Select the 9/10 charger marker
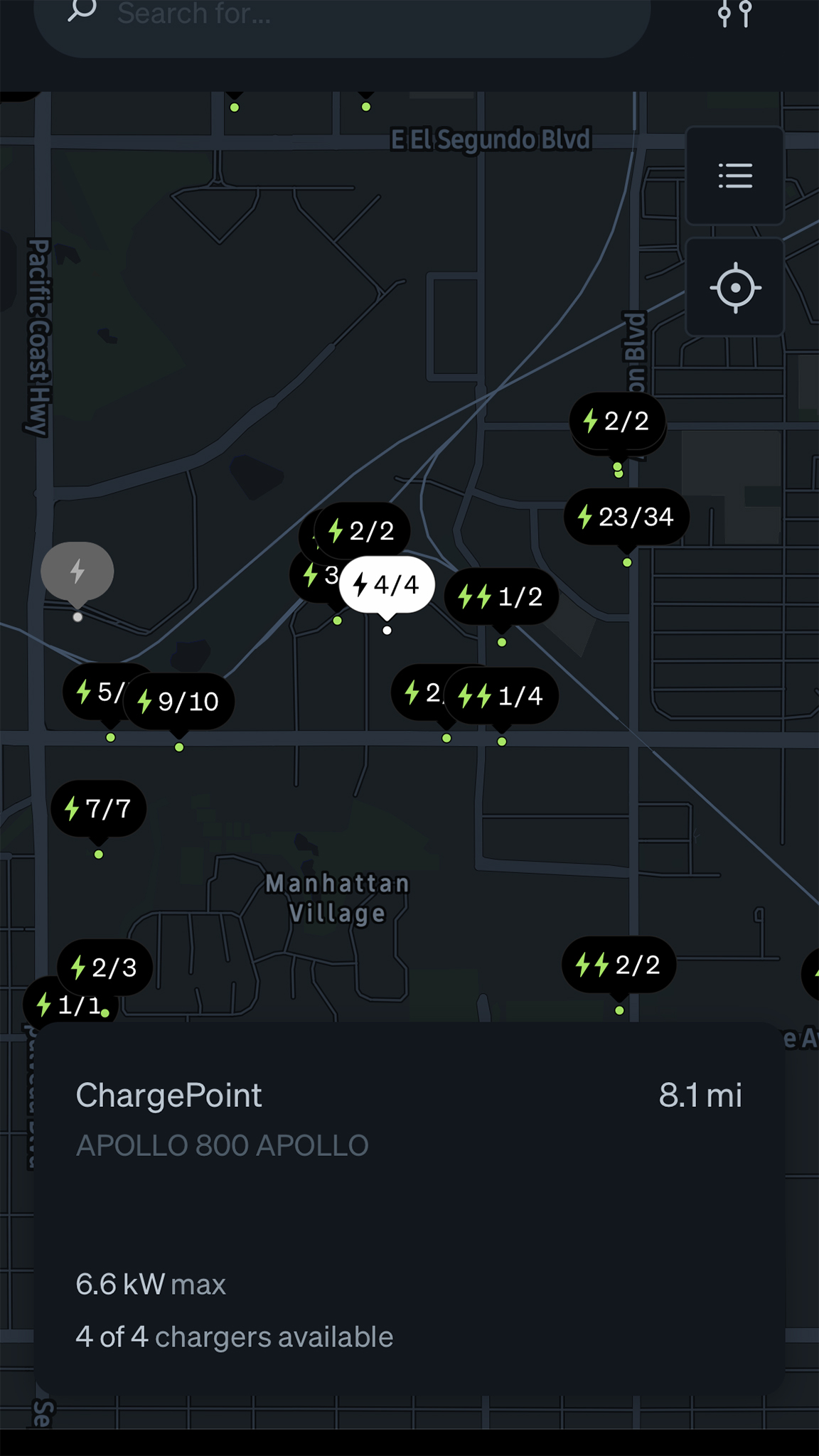This screenshot has width=819, height=1456. 179,702
